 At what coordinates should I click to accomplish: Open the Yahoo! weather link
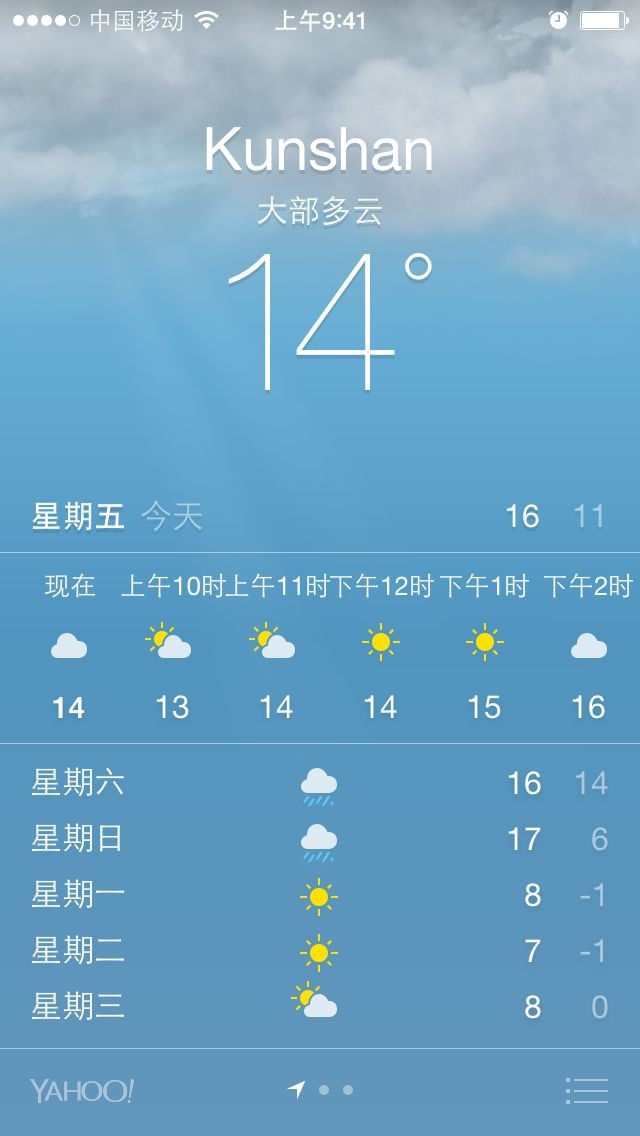[x=82, y=1090]
